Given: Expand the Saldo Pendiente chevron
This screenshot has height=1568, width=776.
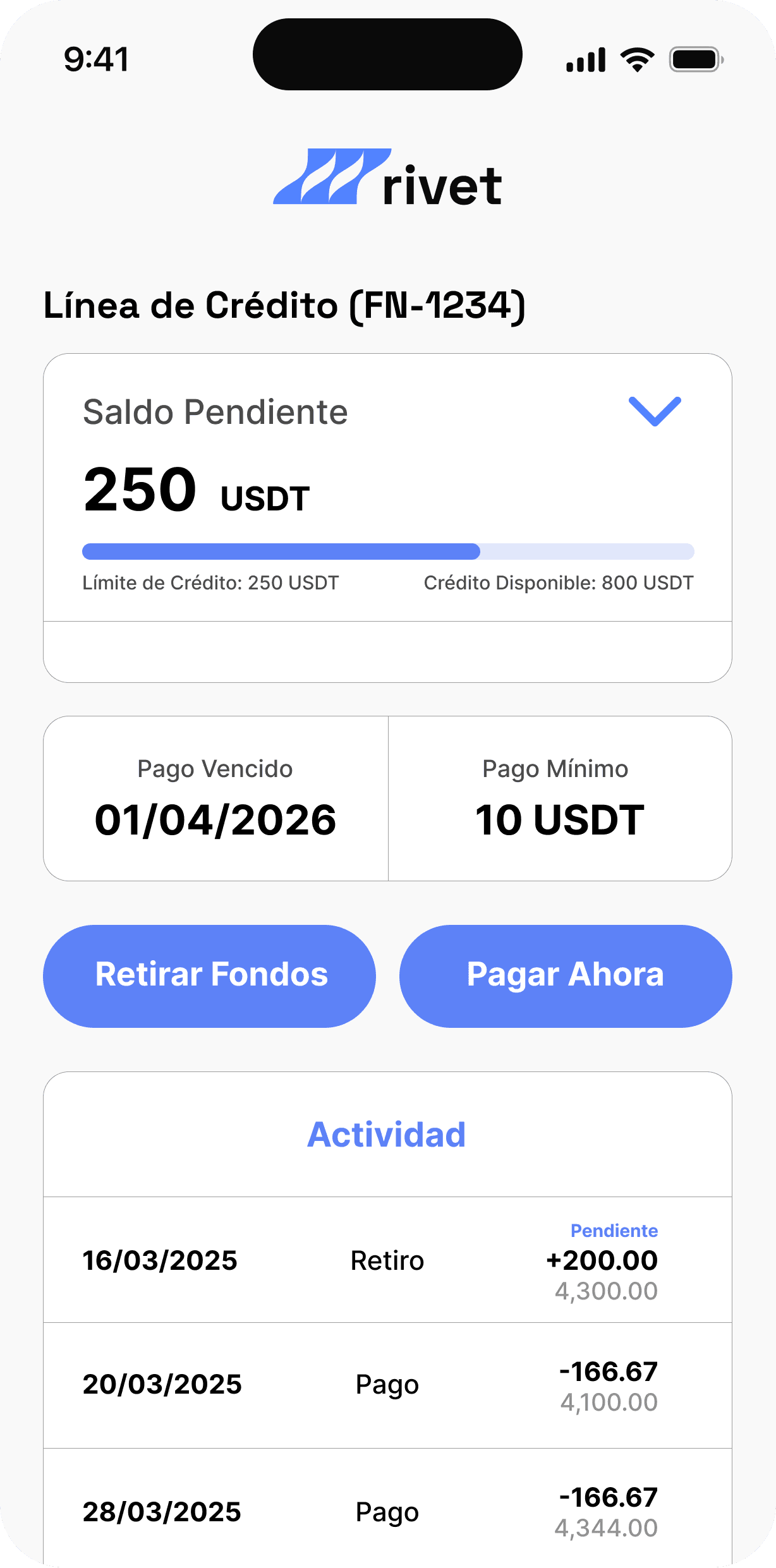Looking at the screenshot, I should (655, 411).
